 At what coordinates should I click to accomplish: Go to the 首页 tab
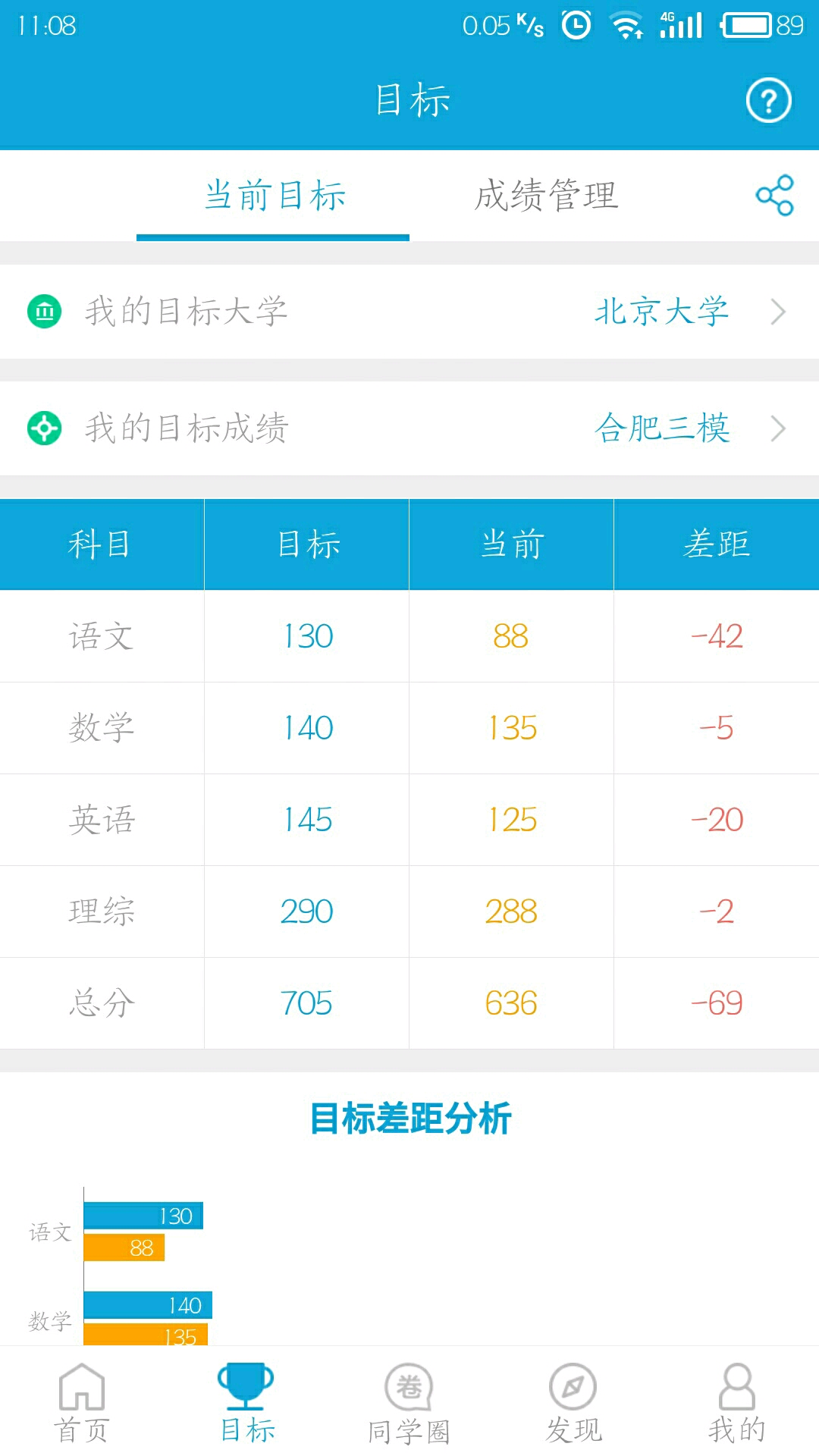tap(81, 1403)
